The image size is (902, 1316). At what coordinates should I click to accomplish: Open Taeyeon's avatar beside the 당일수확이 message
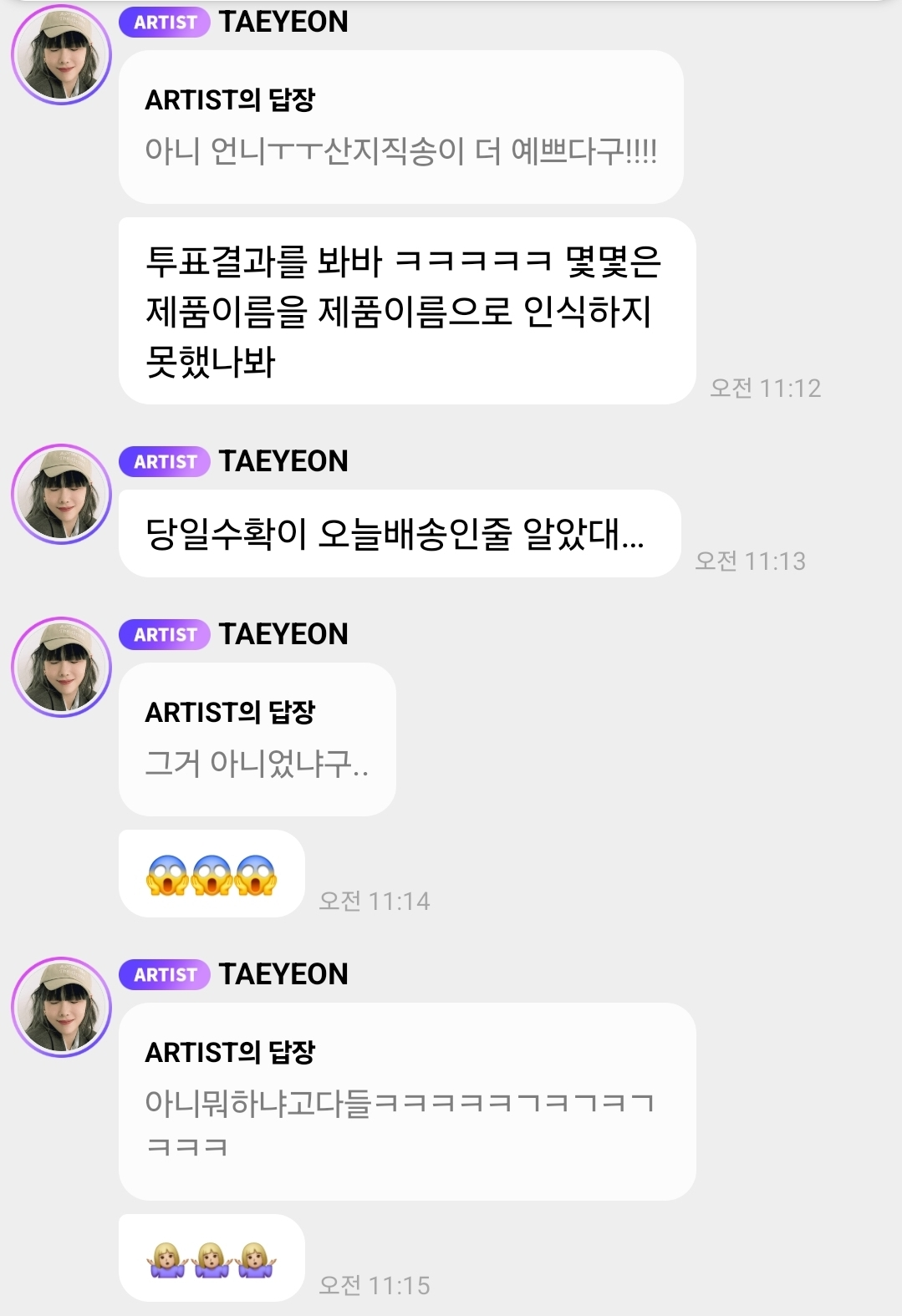pos(61,495)
